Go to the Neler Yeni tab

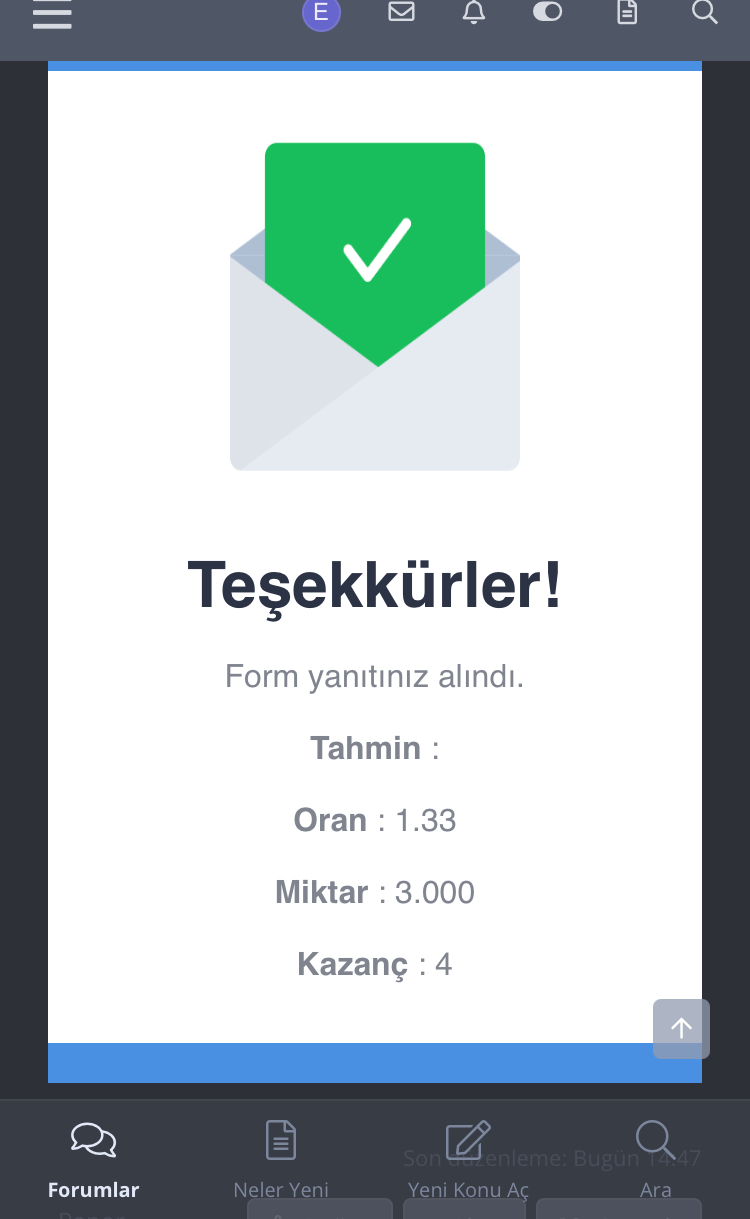point(281,1160)
